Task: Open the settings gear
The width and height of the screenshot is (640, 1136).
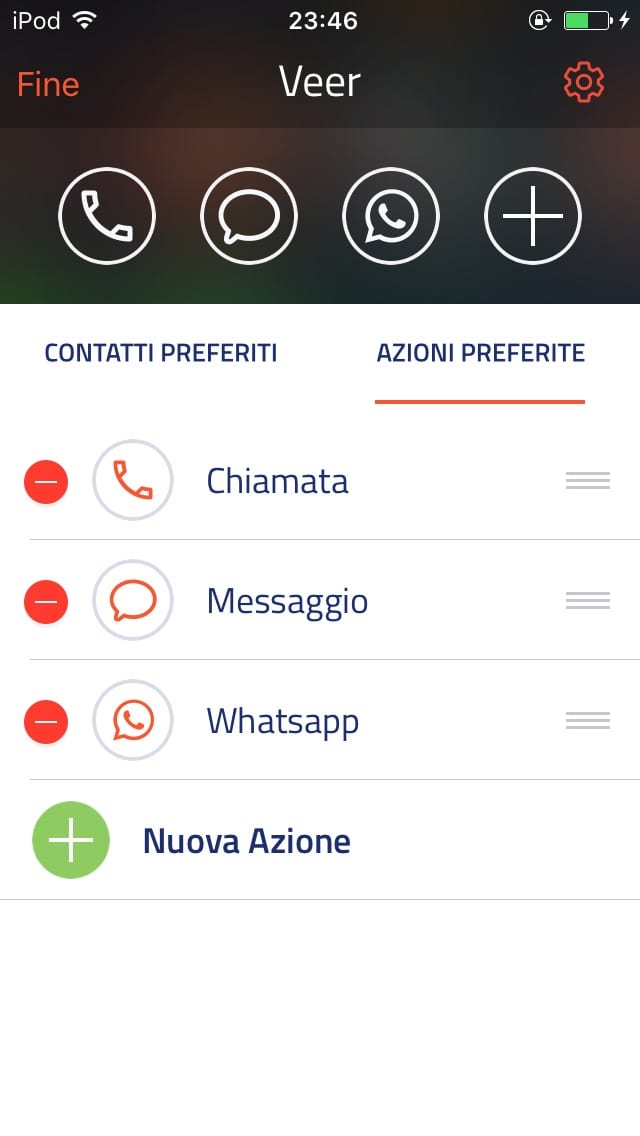Action: point(584,82)
